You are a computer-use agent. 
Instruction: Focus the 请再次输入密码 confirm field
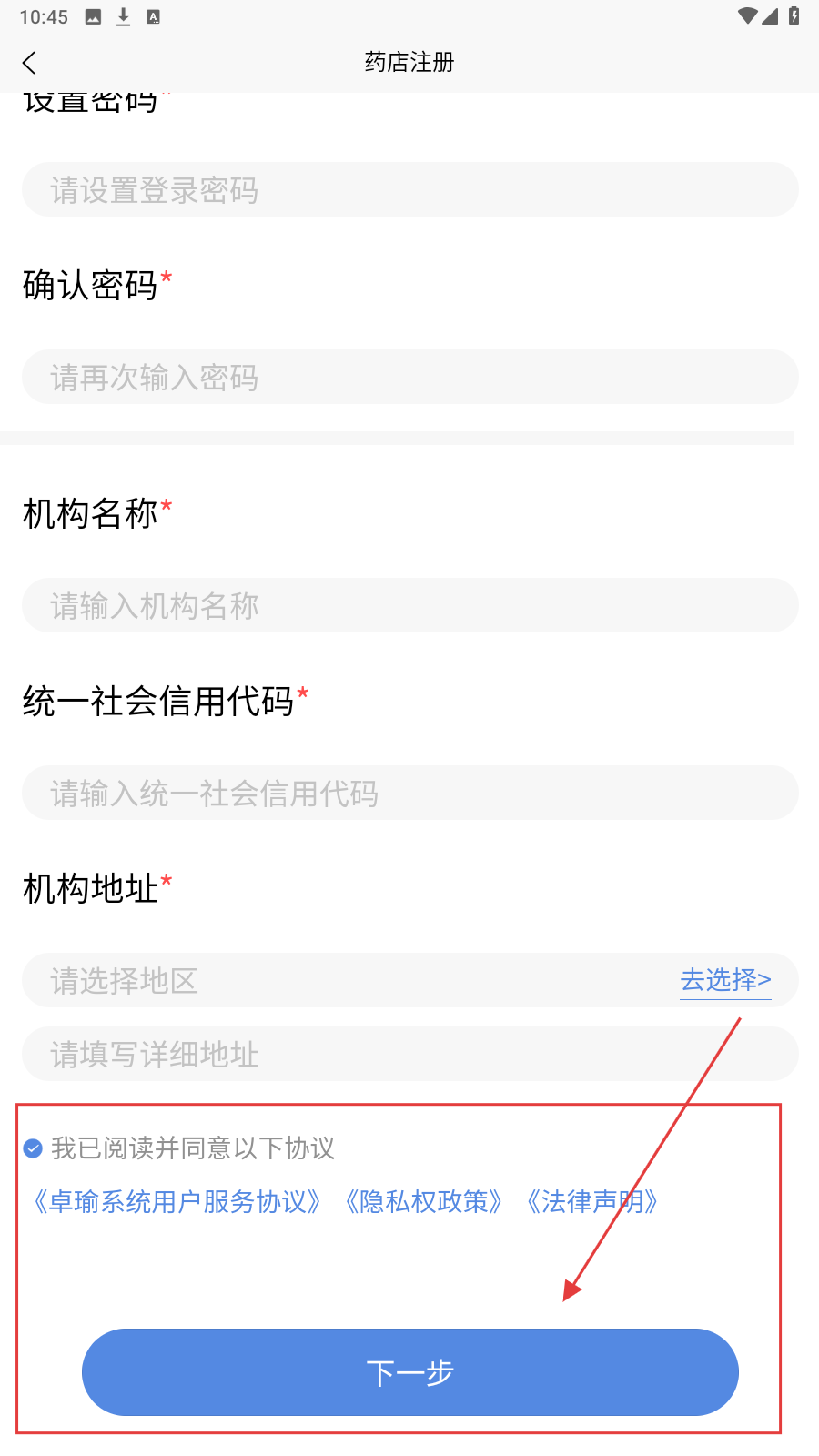(x=409, y=377)
